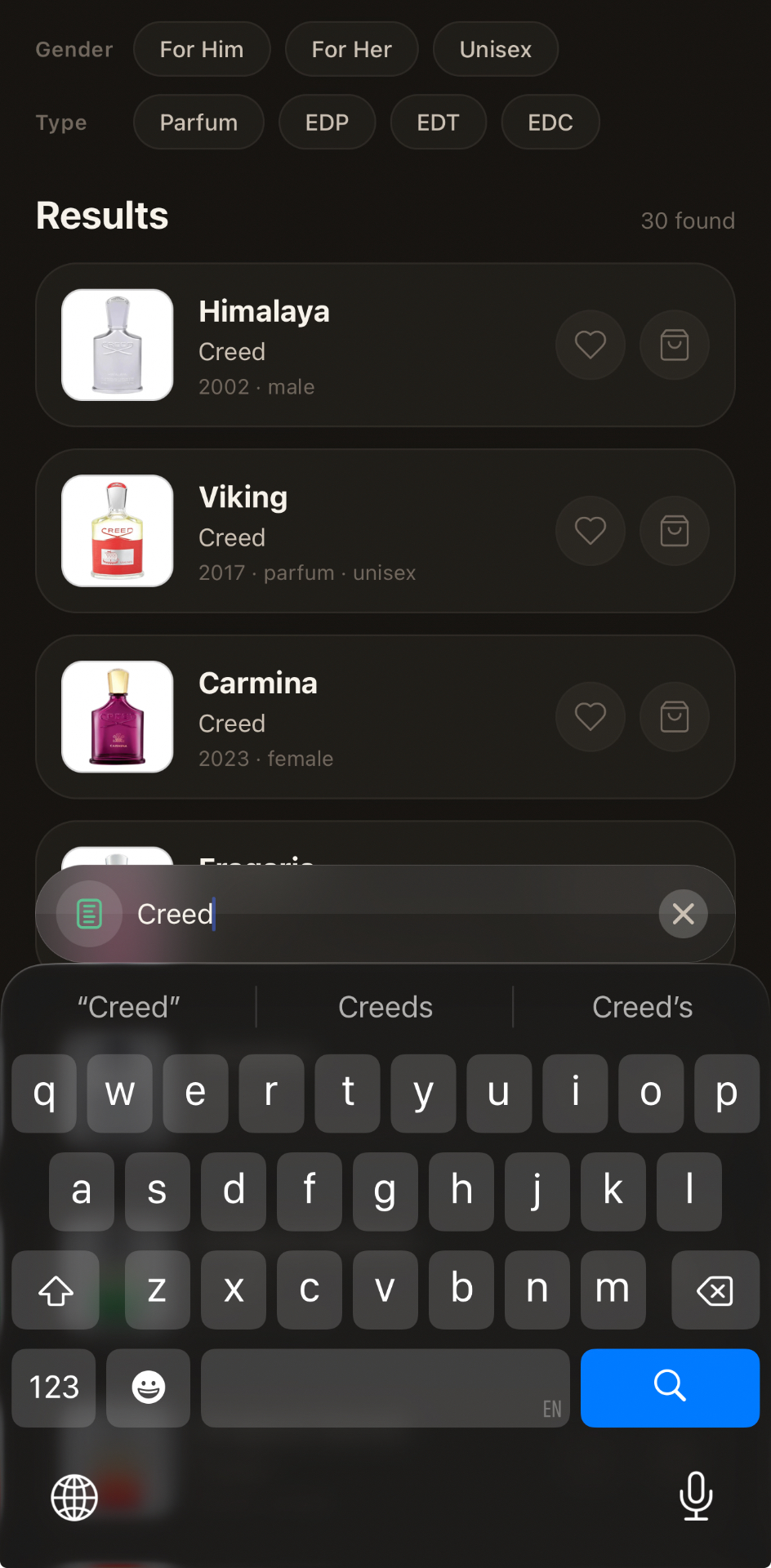Select the For Her gender chip

coord(352,49)
